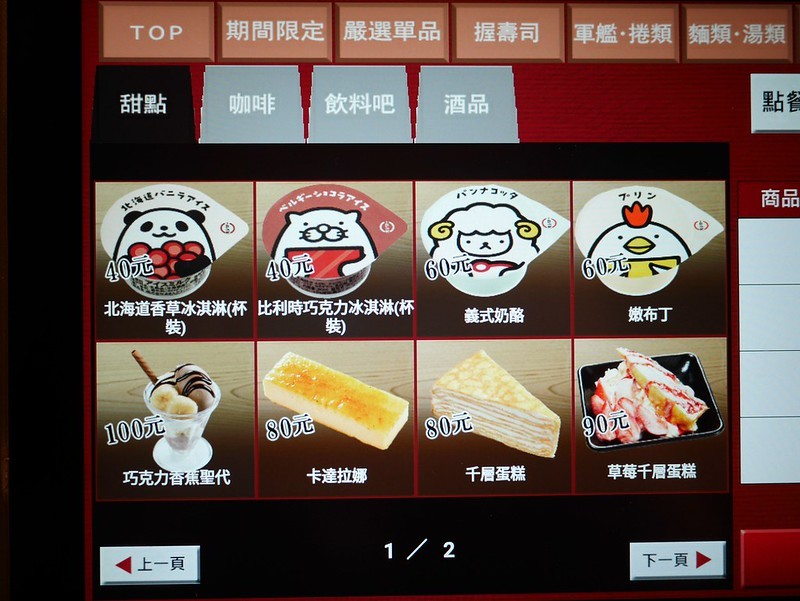Pick the 千層蛋糕 for 80元
Viewport: 800px width, 601px height.
coord(492,416)
